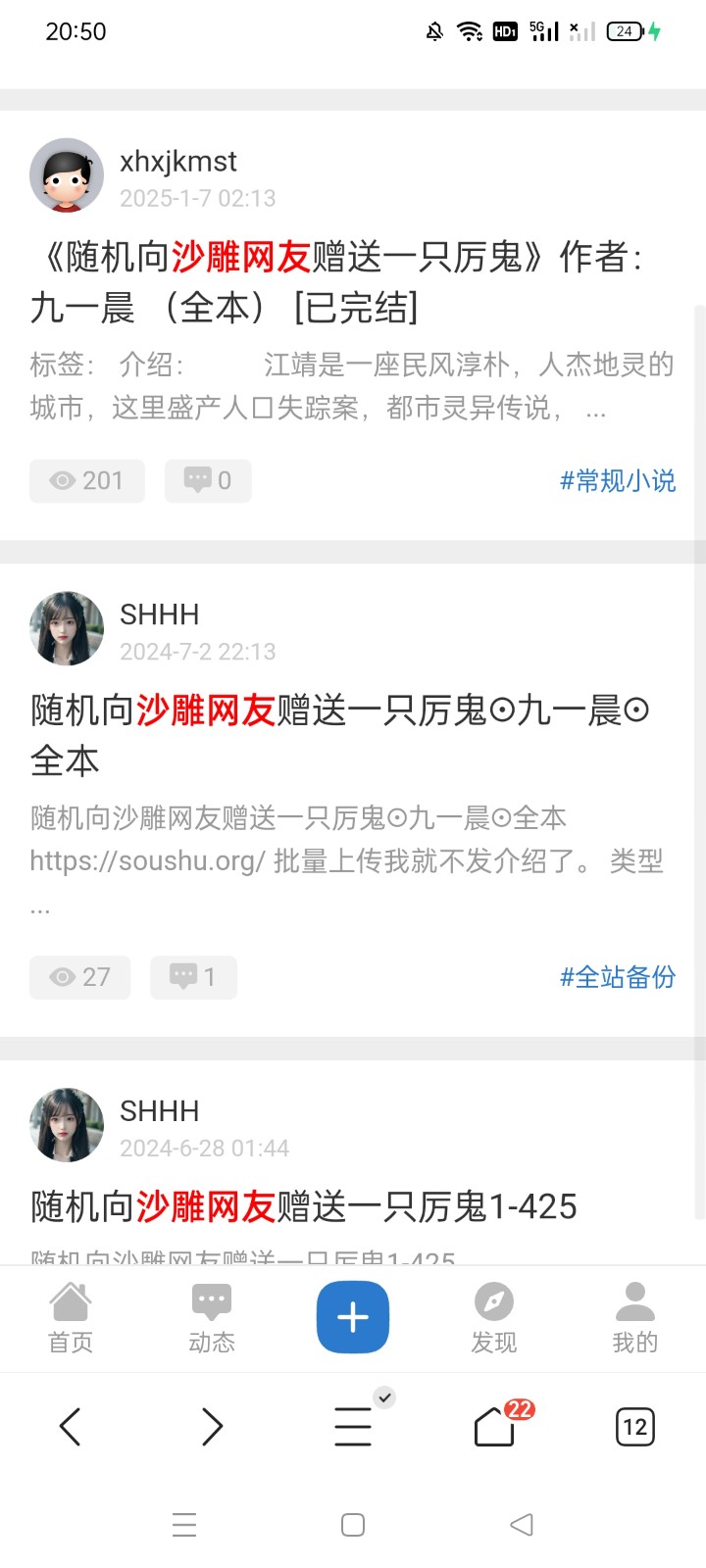Tap the system back button
Screen dimensions: 706x1568
pyautogui.click(x=522, y=1525)
